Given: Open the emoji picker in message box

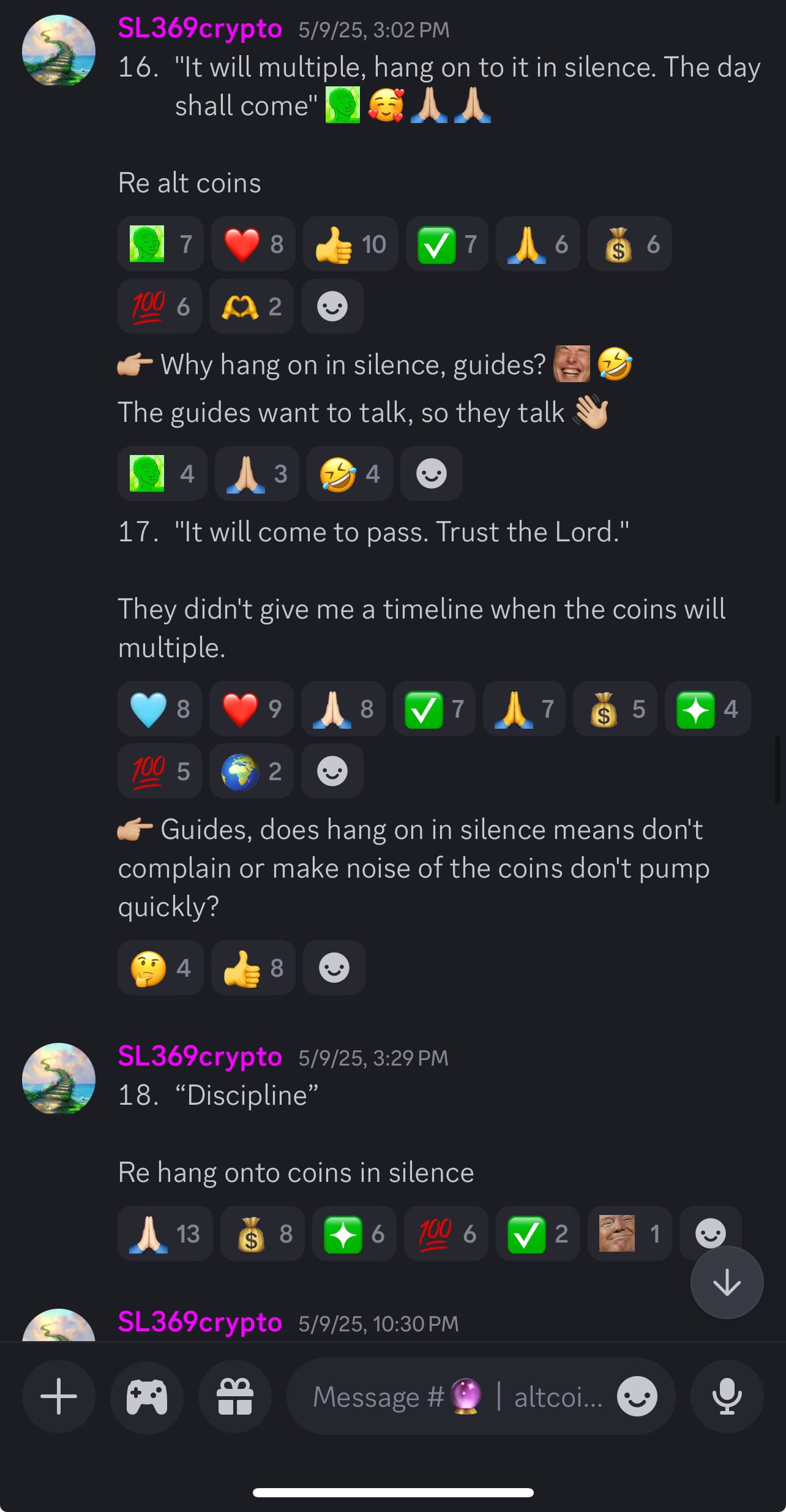Looking at the screenshot, I should 637,1397.
